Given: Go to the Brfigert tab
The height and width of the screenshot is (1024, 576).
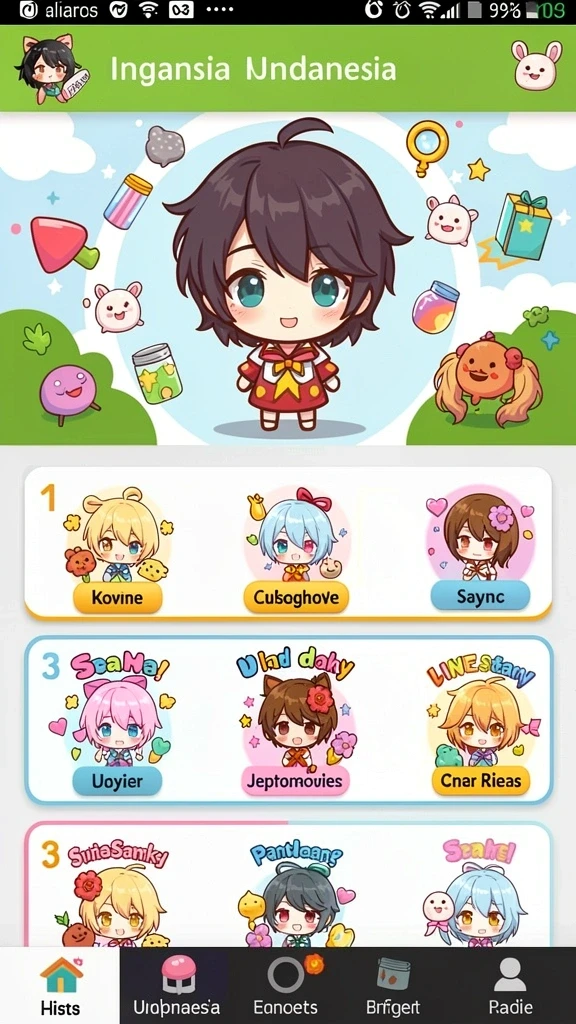Looking at the screenshot, I should (x=393, y=985).
